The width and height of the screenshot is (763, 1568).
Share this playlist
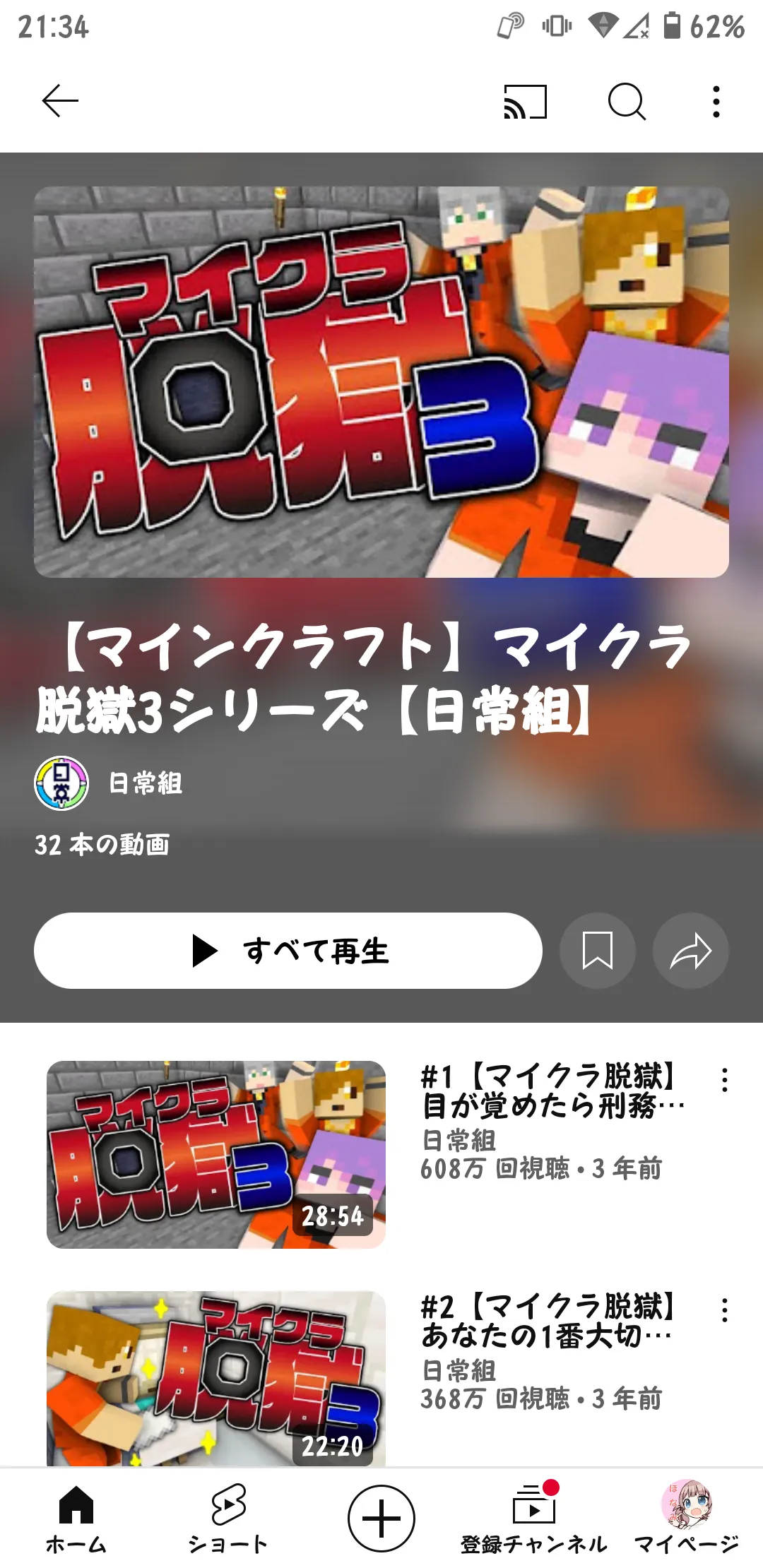coord(691,951)
